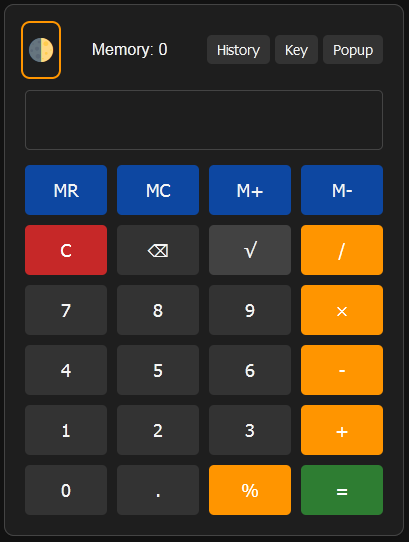Delete last digit with backspace key

(x=158, y=250)
